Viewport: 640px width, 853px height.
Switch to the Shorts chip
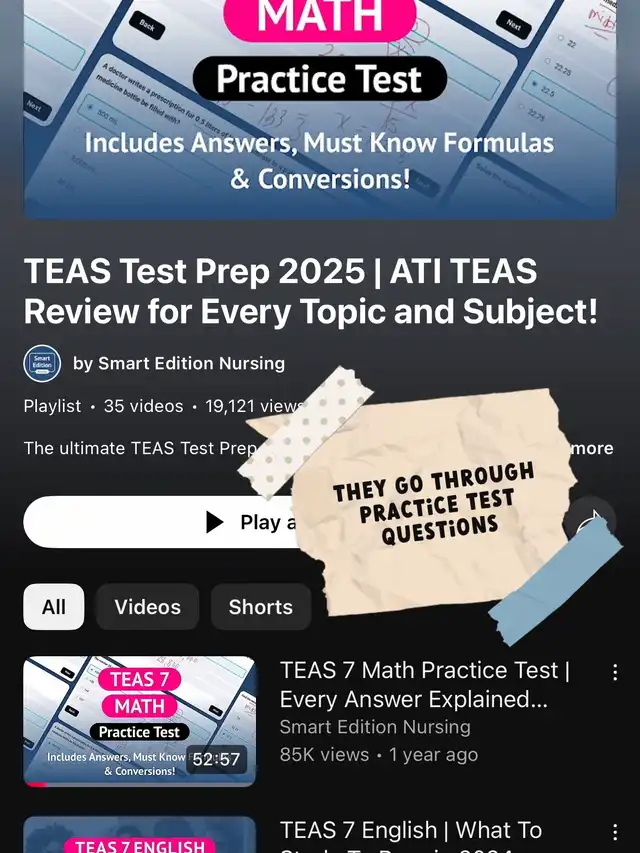260,607
